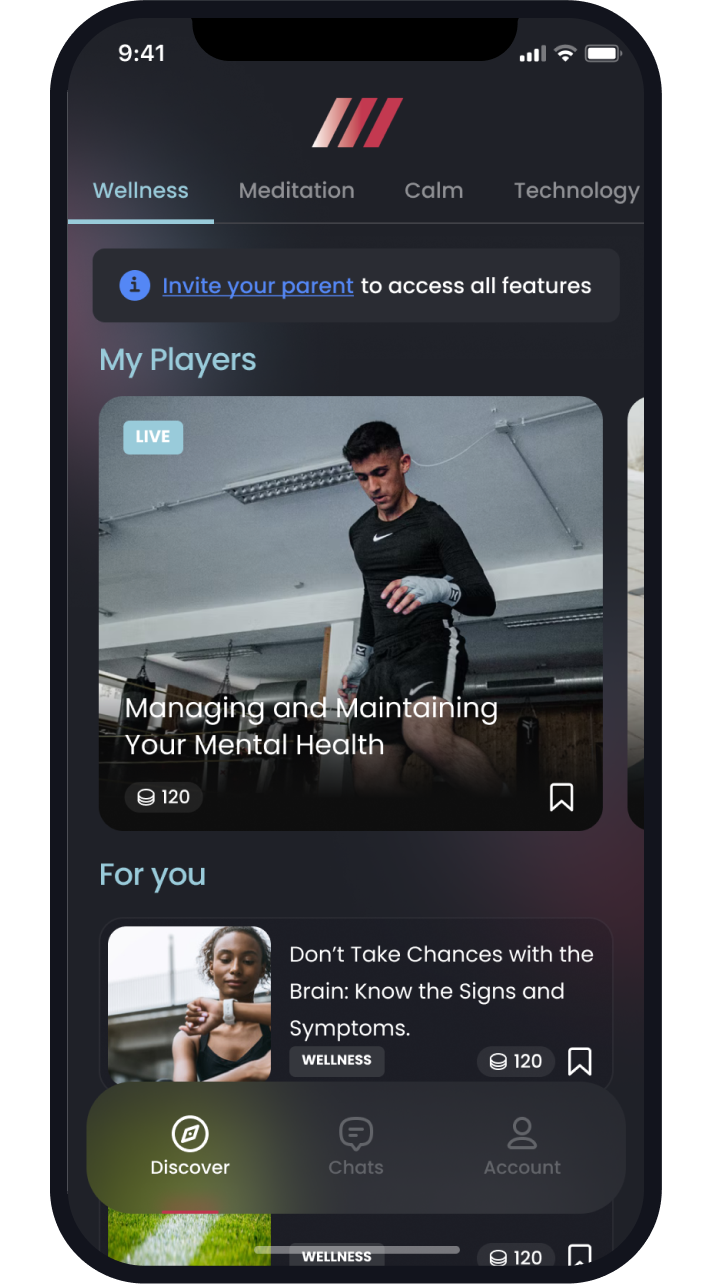Viewport: 706px width, 1284px height.
Task: Select the Calm tab
Action: [x=433, y=191]
